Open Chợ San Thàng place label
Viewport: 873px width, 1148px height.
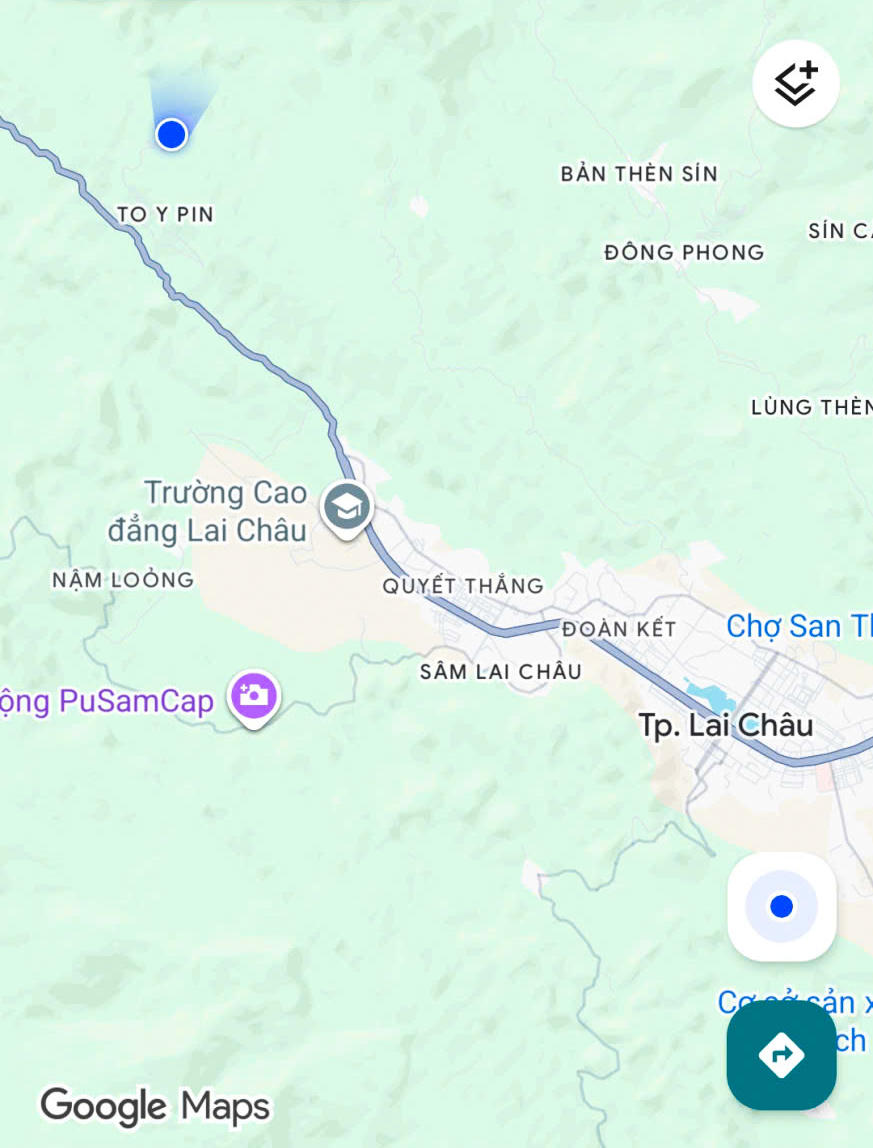click(x=797, y=627)
